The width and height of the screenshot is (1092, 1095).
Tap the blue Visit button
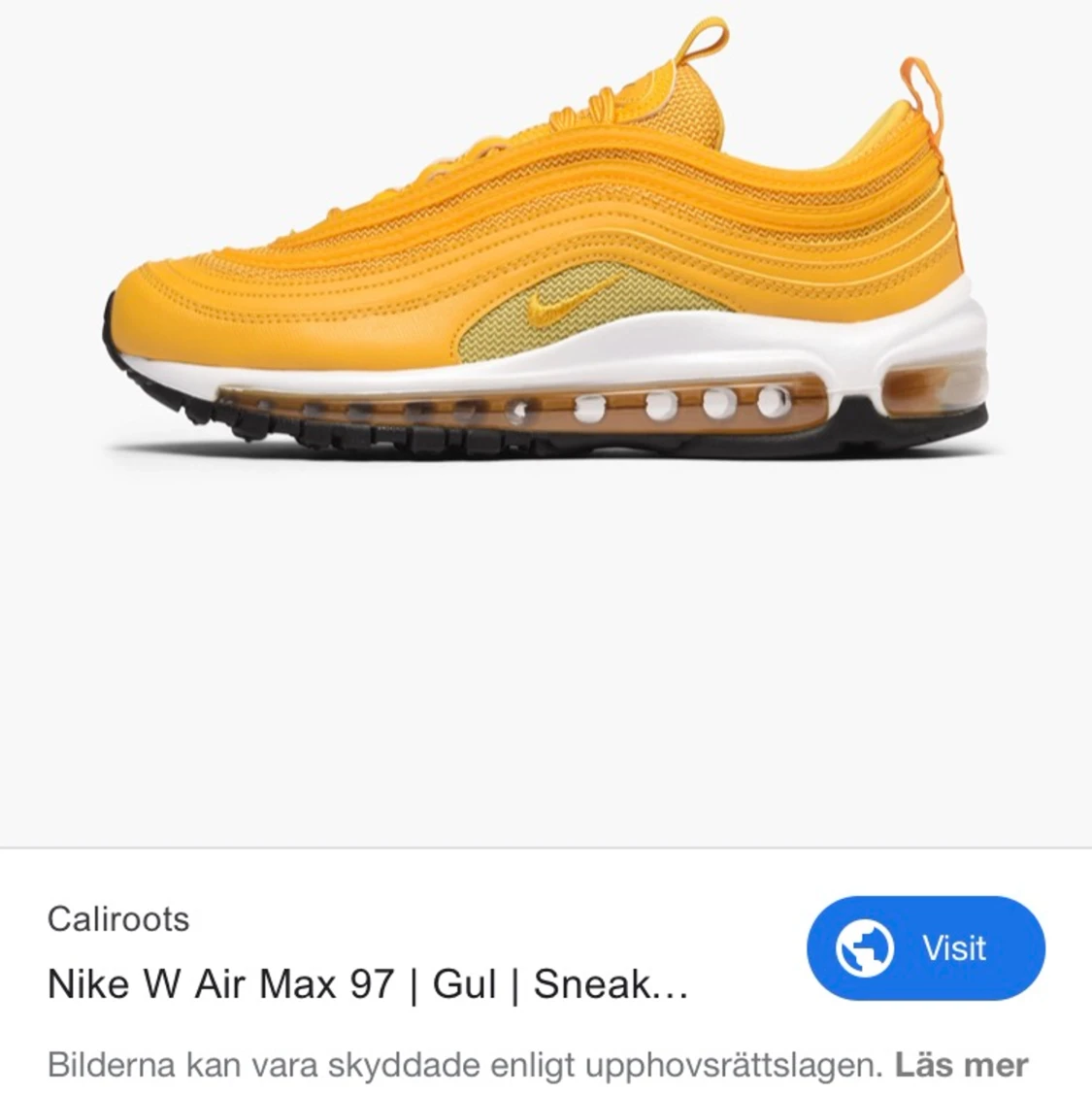(x=925, y=948)
